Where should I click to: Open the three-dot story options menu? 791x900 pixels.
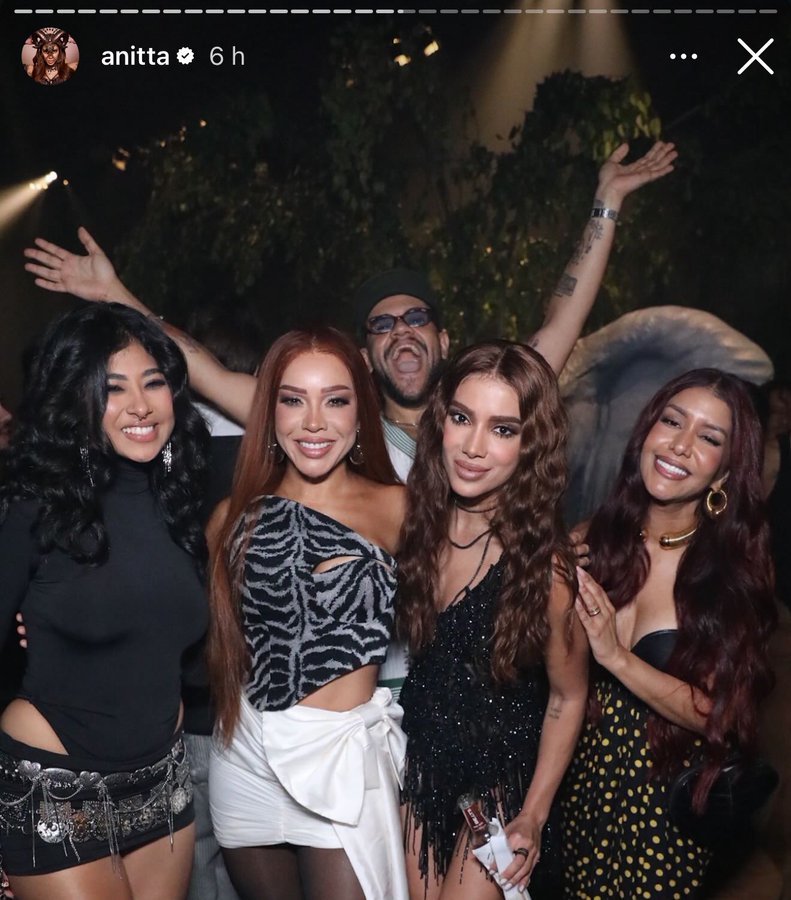point(683,56)
